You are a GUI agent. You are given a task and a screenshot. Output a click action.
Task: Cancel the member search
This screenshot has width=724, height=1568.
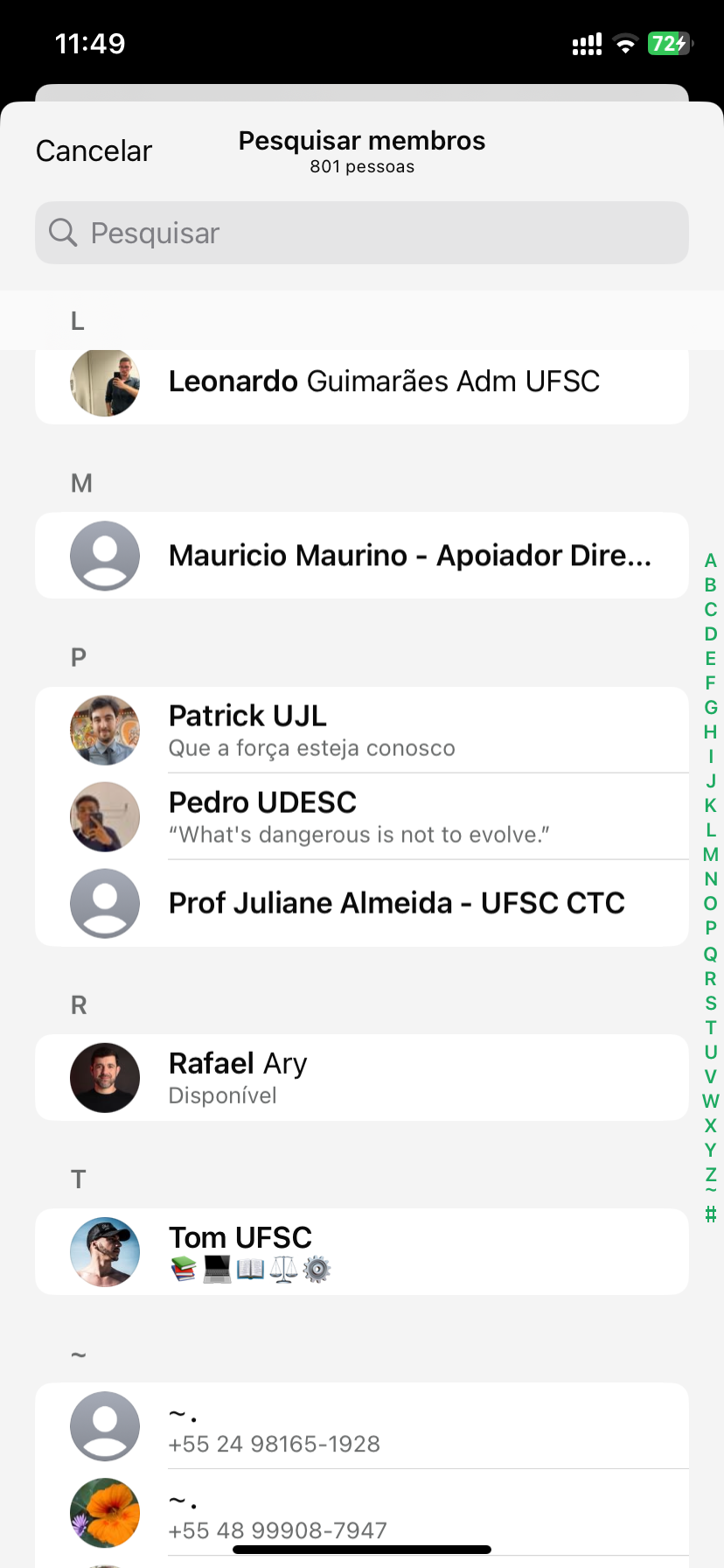tap(94, 150)
